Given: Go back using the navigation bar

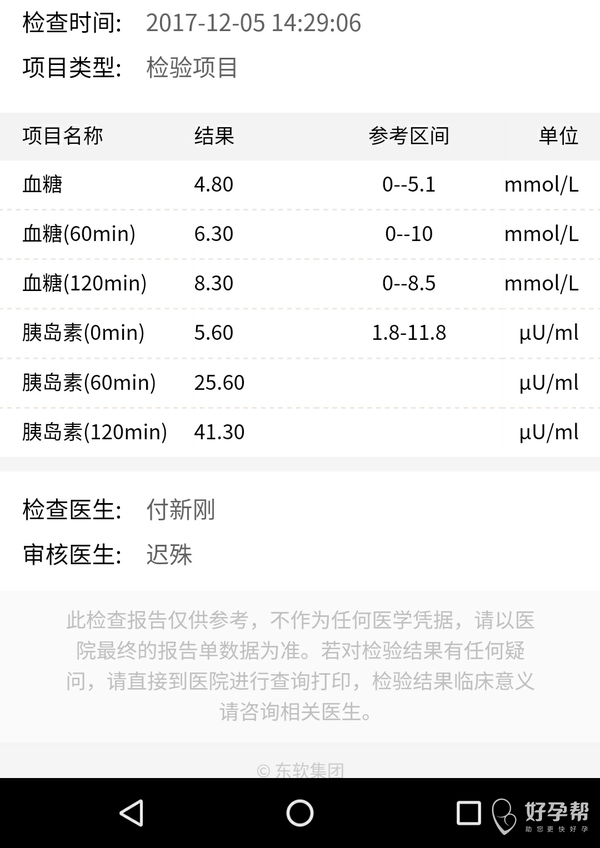Looking at the screenshot, I should (131, 812).
